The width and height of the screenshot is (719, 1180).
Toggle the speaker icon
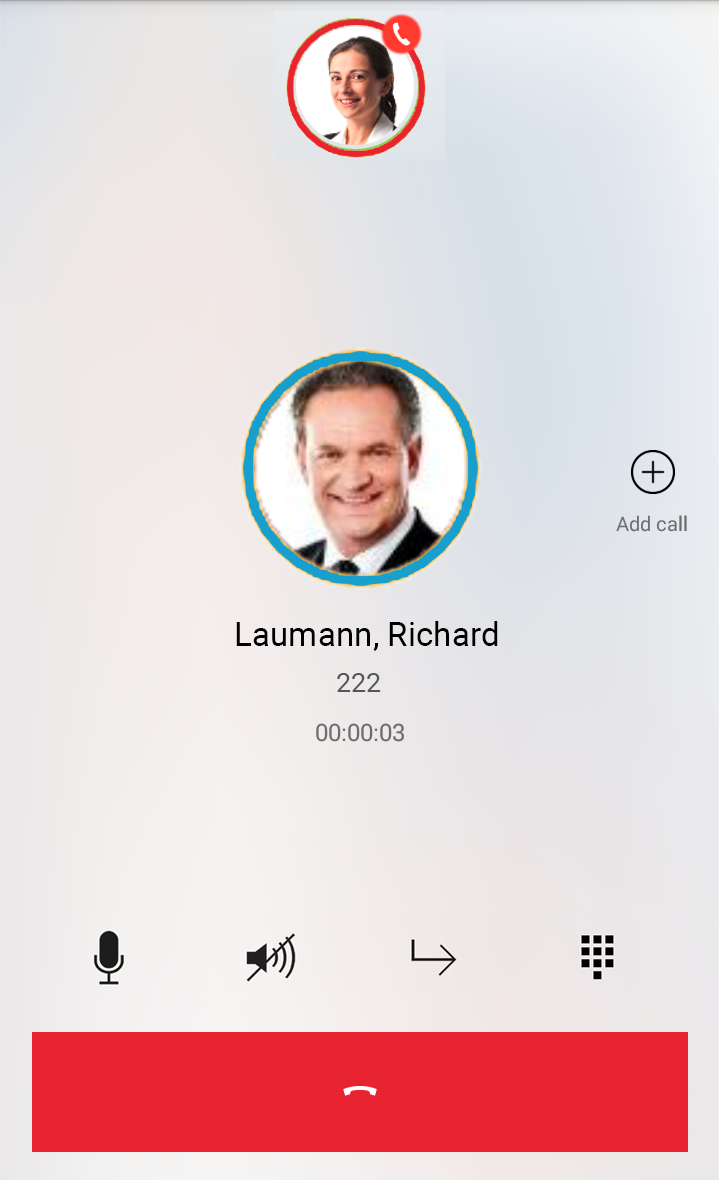[271, 958]
